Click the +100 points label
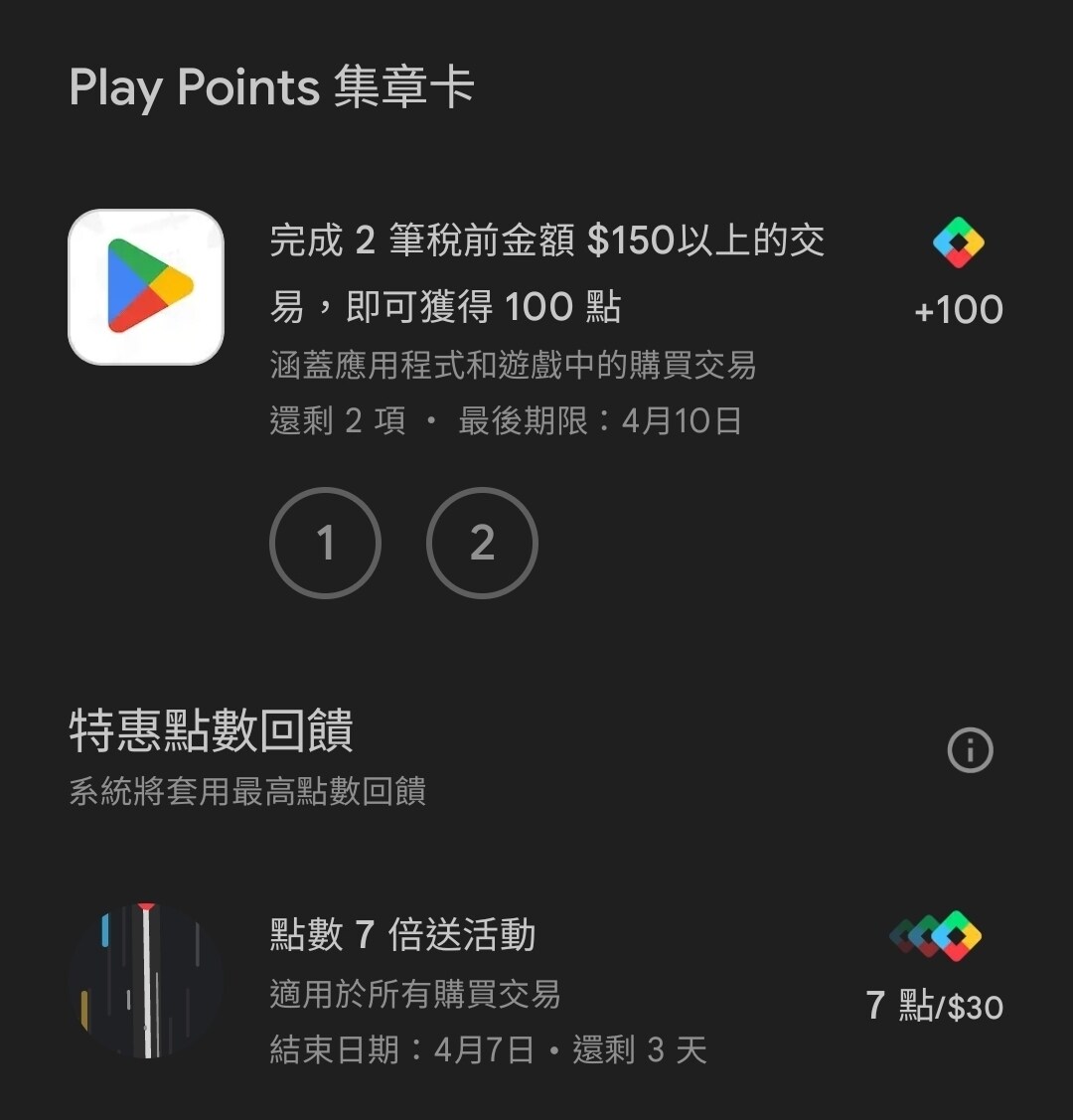 point(960,308)
